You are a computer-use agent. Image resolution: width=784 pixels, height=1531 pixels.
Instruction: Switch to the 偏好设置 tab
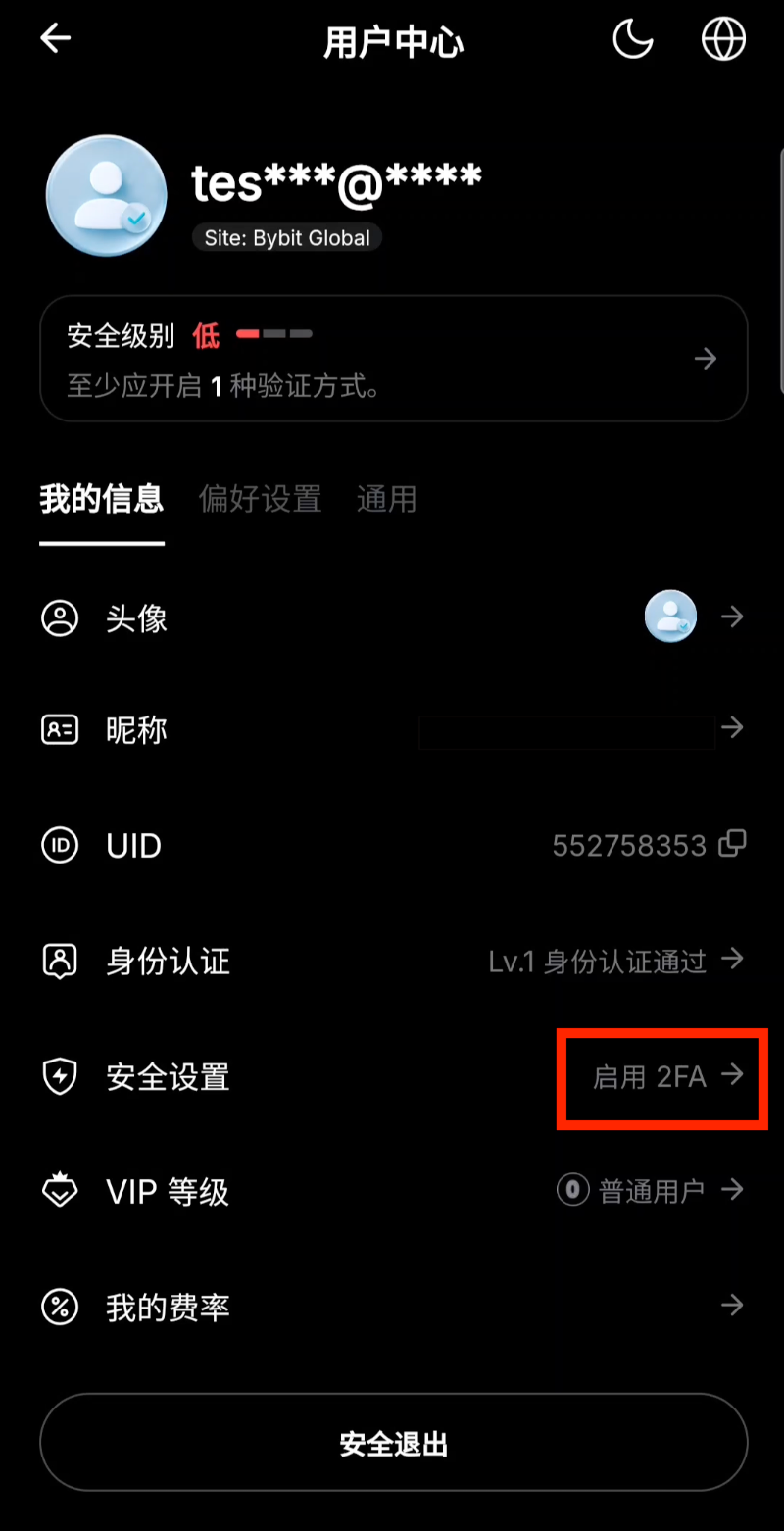(260, 500)
